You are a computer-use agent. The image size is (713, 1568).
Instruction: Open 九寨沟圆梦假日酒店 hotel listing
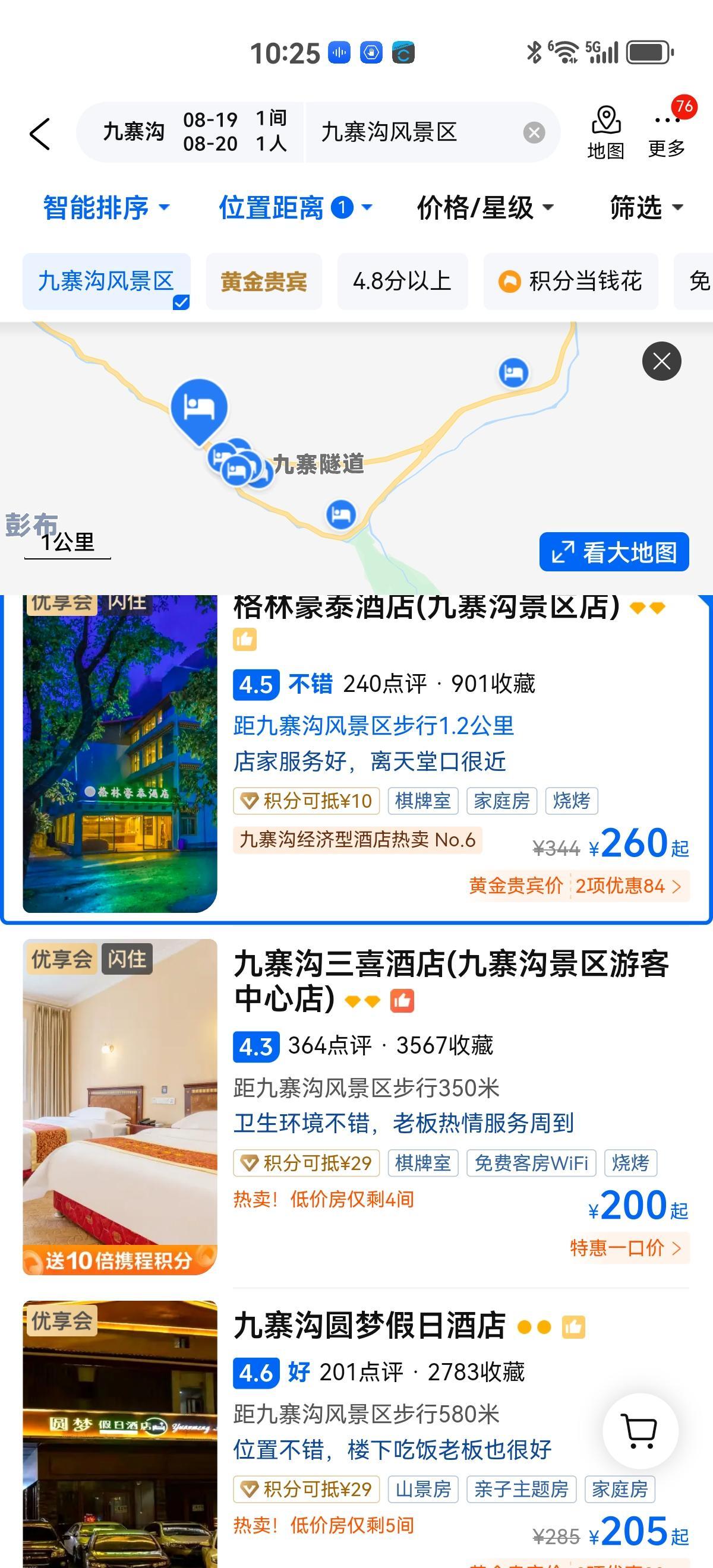[x=370, y=1326]
